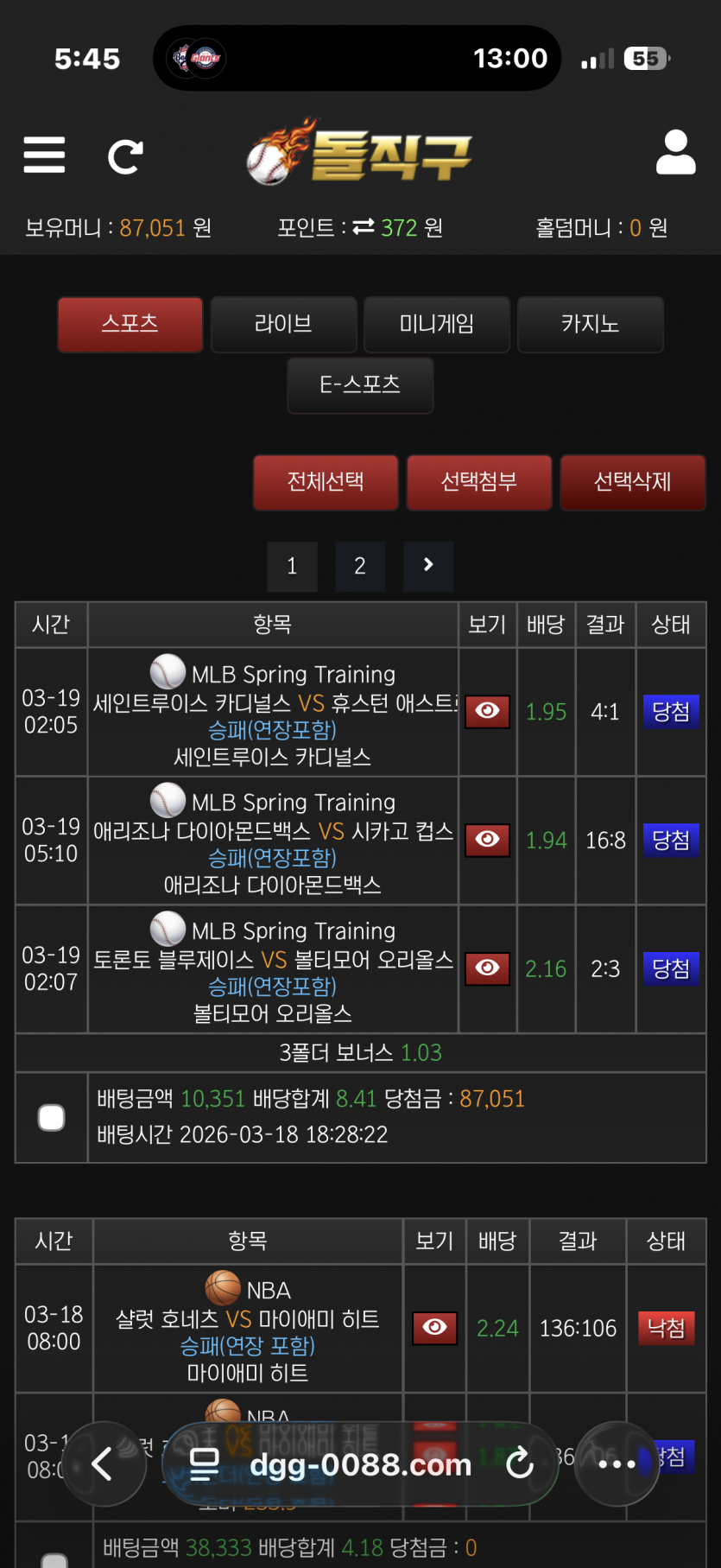
Task: View details of 샬럿 호네츠 NBA match
Action: click(x=434, y=1328)
